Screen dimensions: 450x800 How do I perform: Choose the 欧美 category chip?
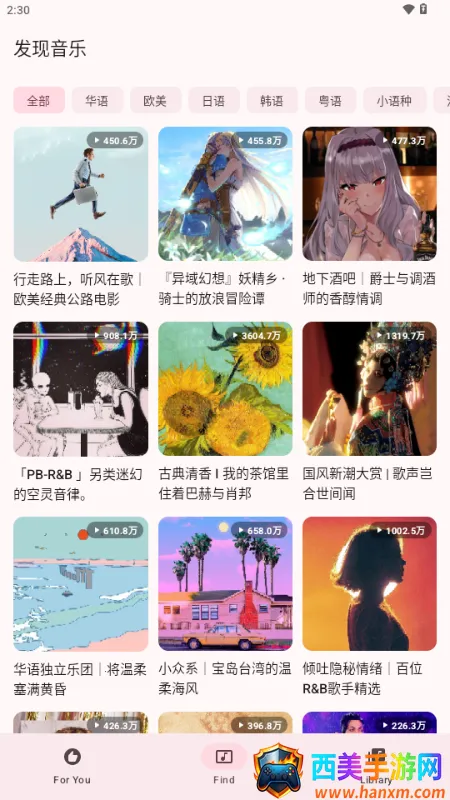click(x=155, y=100)
